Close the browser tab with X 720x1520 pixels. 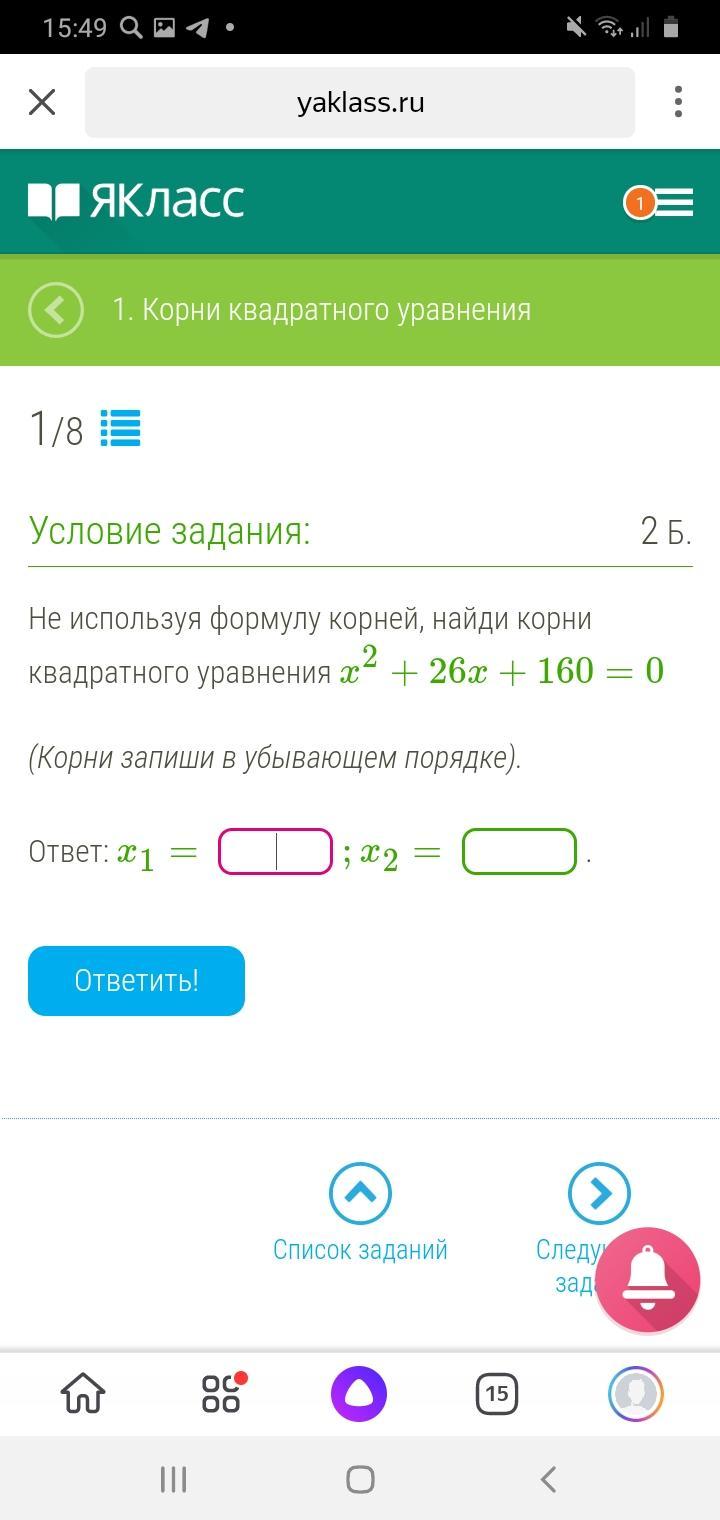point(42,102)
